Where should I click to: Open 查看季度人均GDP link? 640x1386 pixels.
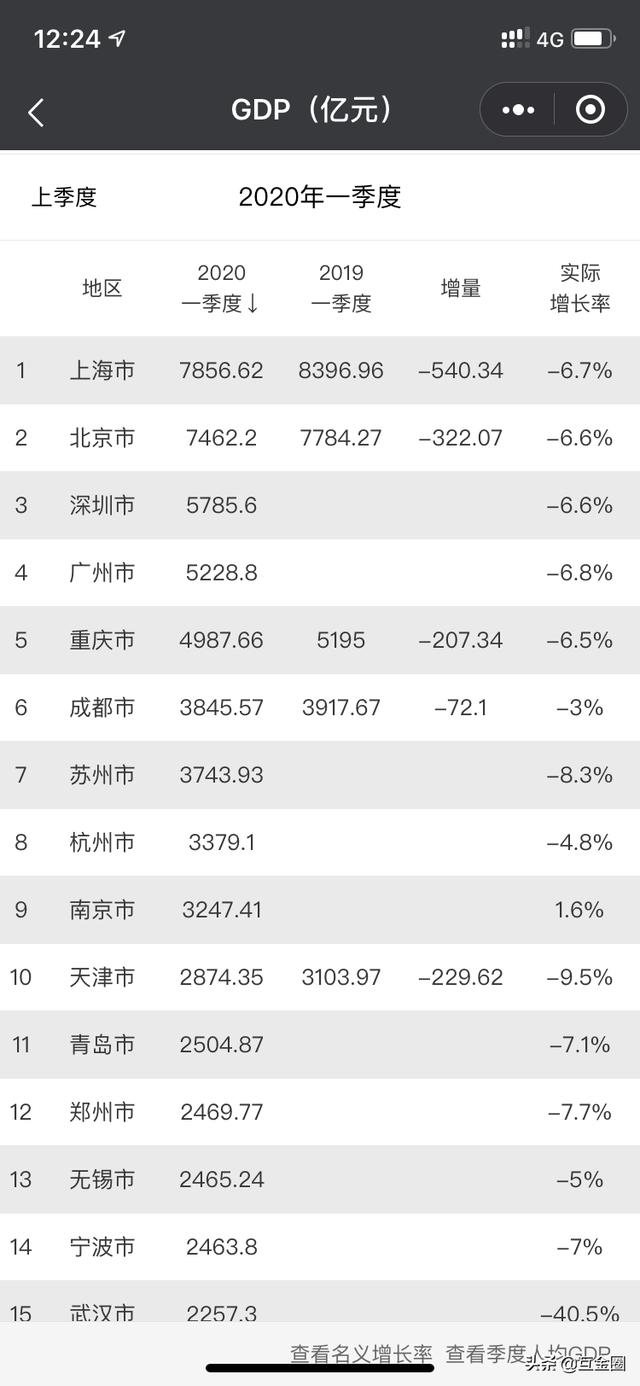click(528, 1354)
